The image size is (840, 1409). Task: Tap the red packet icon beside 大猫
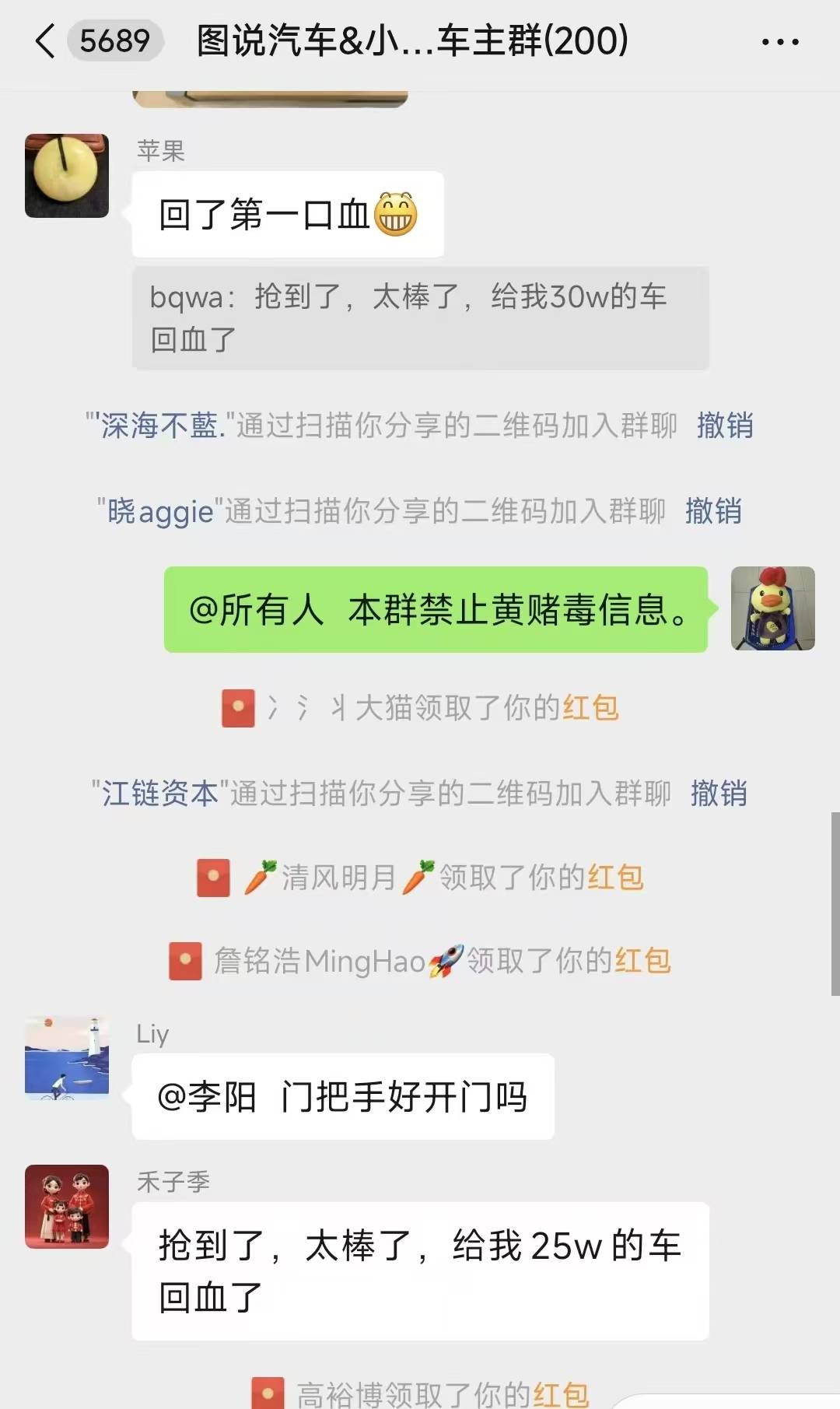point(238,708)
